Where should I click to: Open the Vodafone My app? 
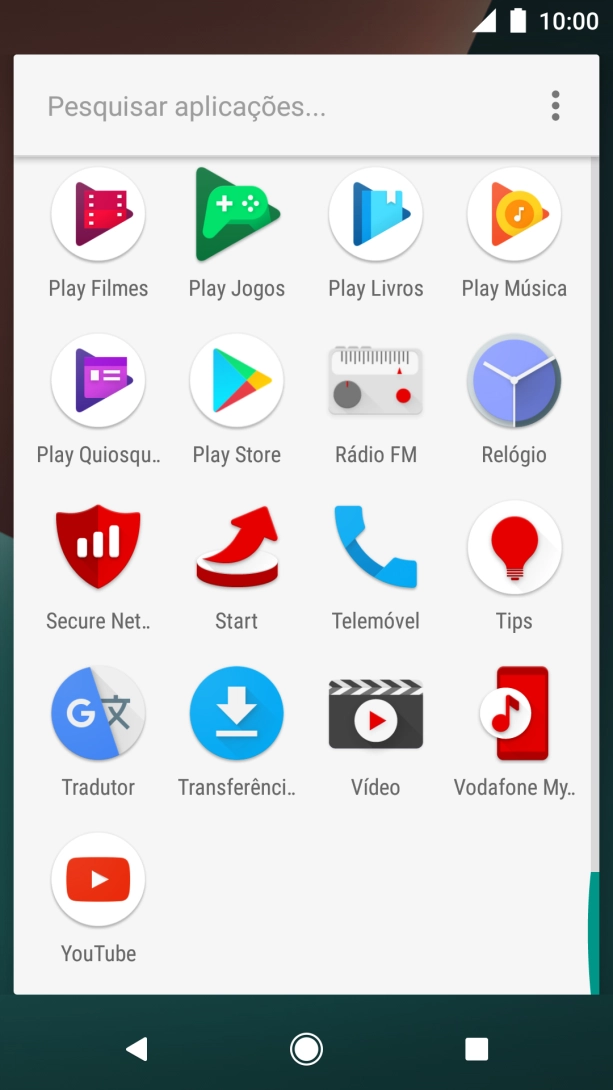pos(514,714)
